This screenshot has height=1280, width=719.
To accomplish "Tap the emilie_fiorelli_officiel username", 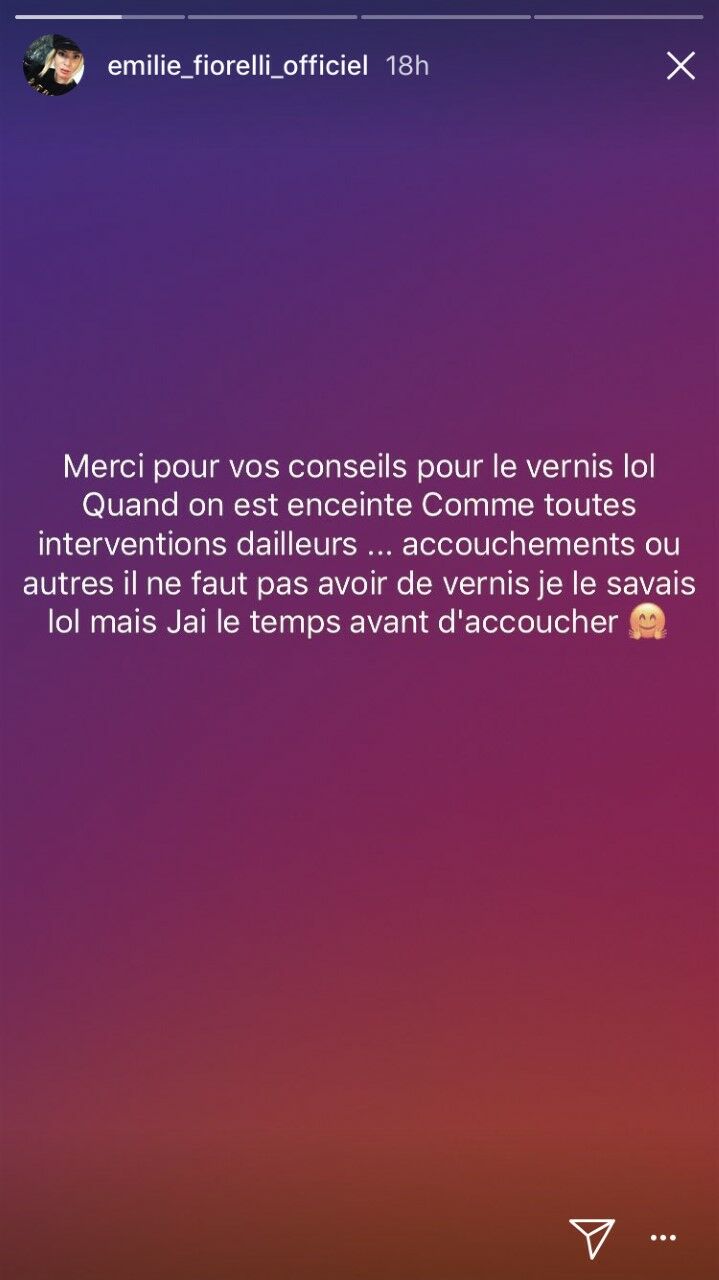I will [x=238, y=66].
